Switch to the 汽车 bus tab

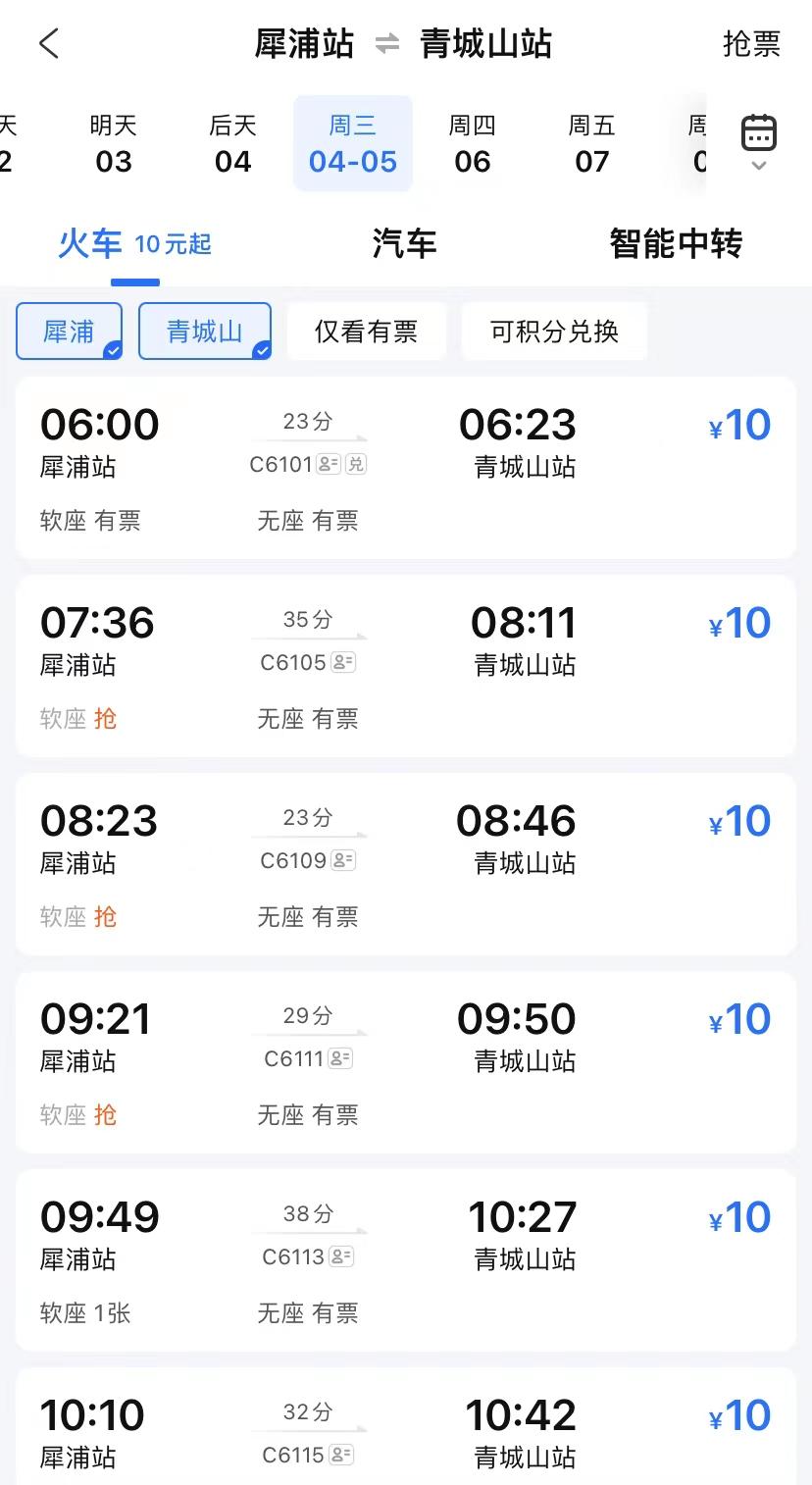tap(403, 243)
